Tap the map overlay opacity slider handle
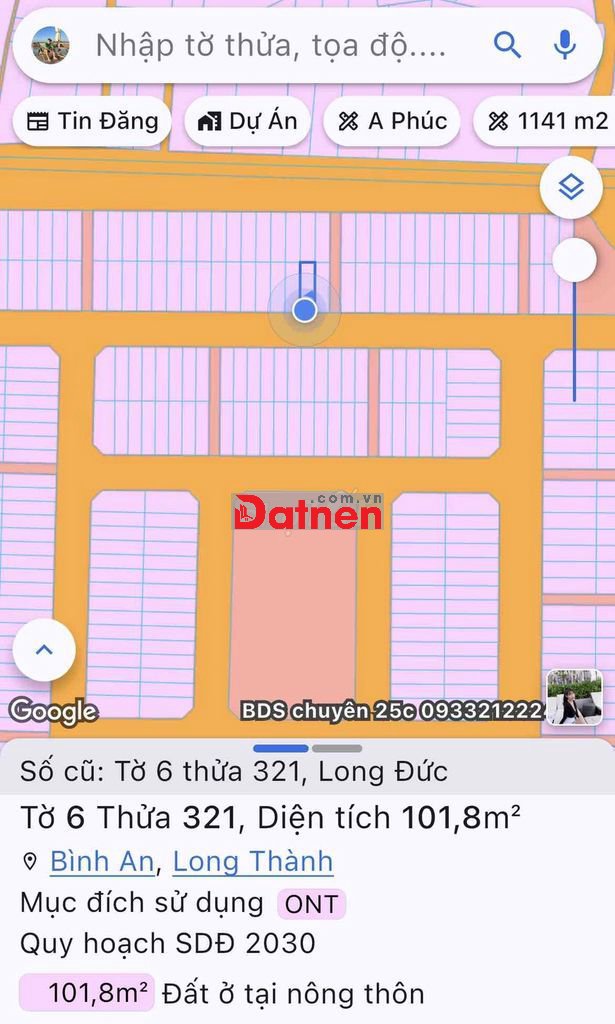Image resolution: width=615 pixels, height=1024 pixels. (x=574, y=261)
